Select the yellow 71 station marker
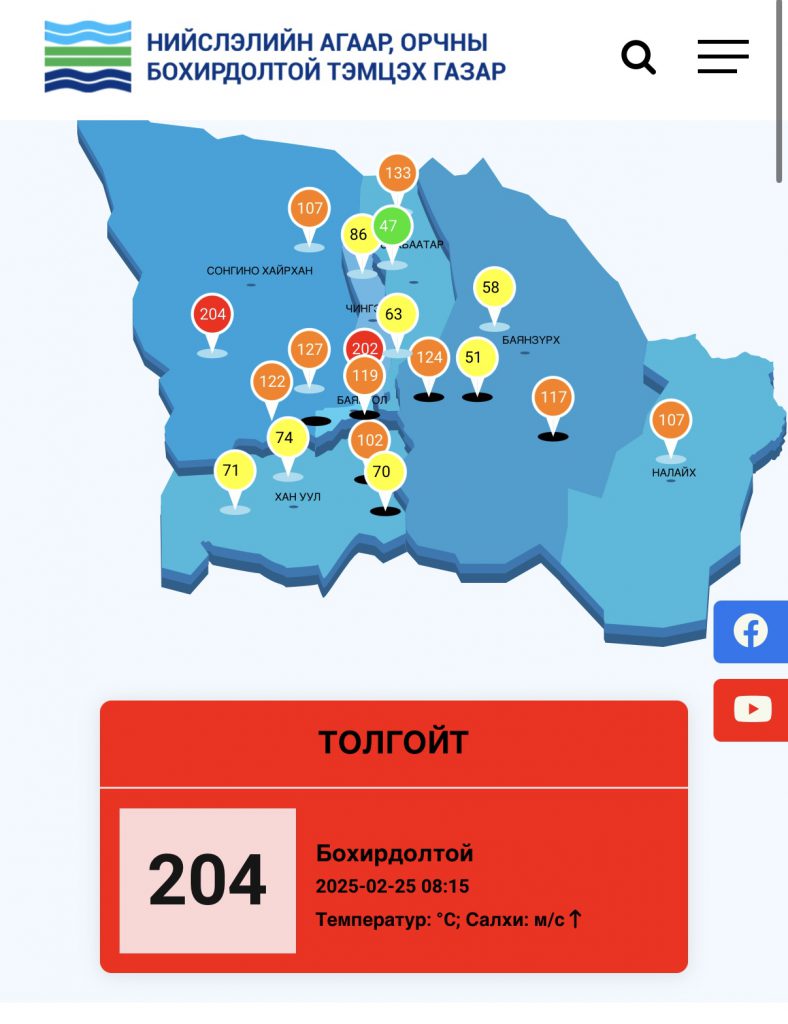Viewport: 788px width, 1024px height. (x=232, y=470)
